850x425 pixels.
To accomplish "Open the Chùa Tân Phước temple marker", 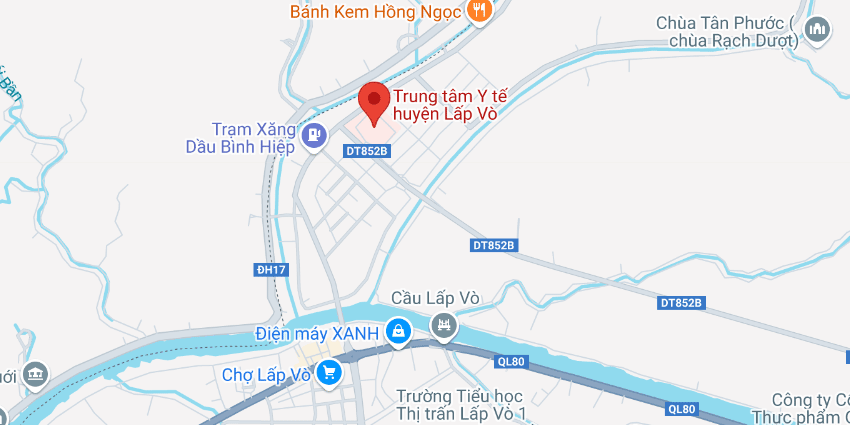I will pyautogui.click(x=818, y=32).
